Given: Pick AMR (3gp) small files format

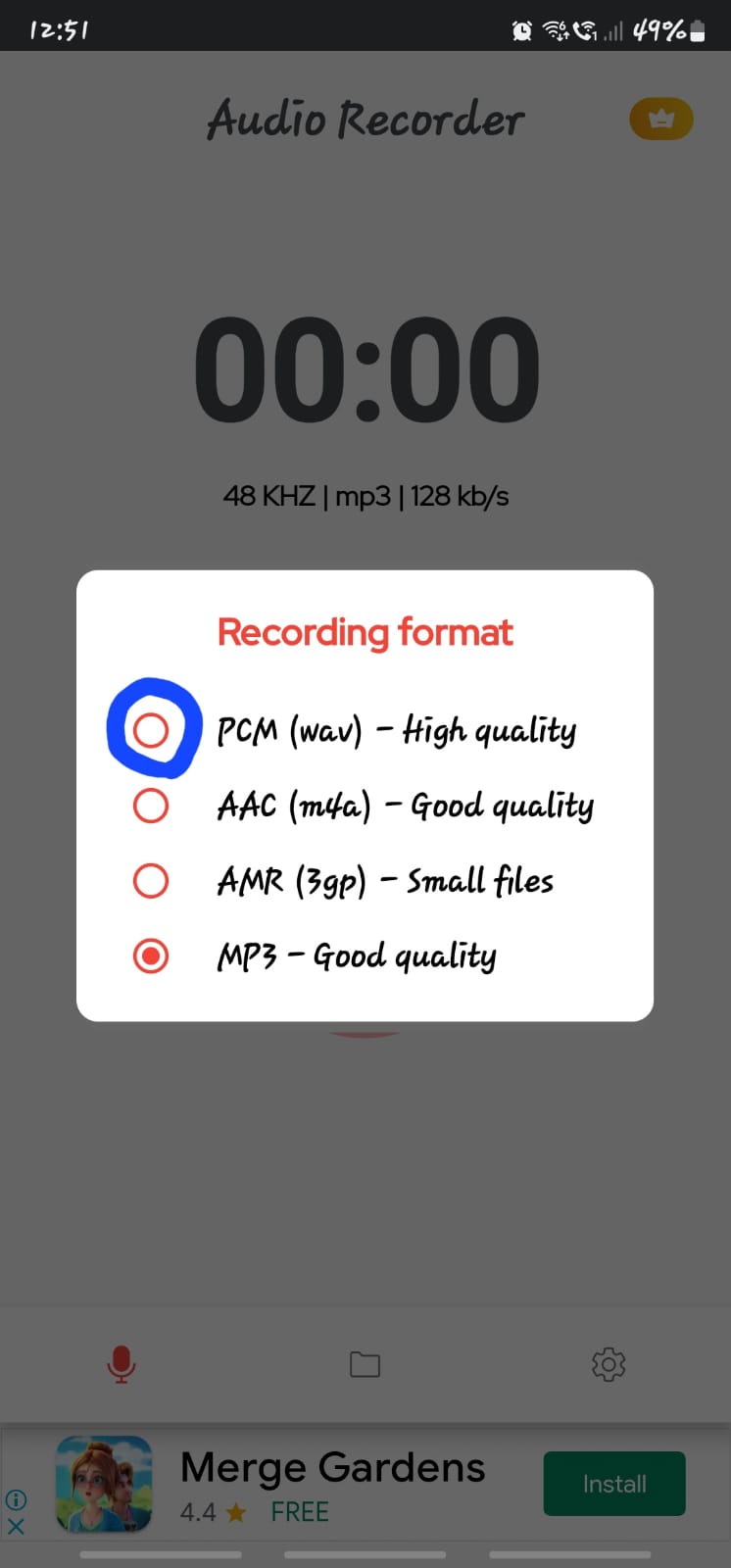Looking at the screenshot, I should tap(151, 880).
